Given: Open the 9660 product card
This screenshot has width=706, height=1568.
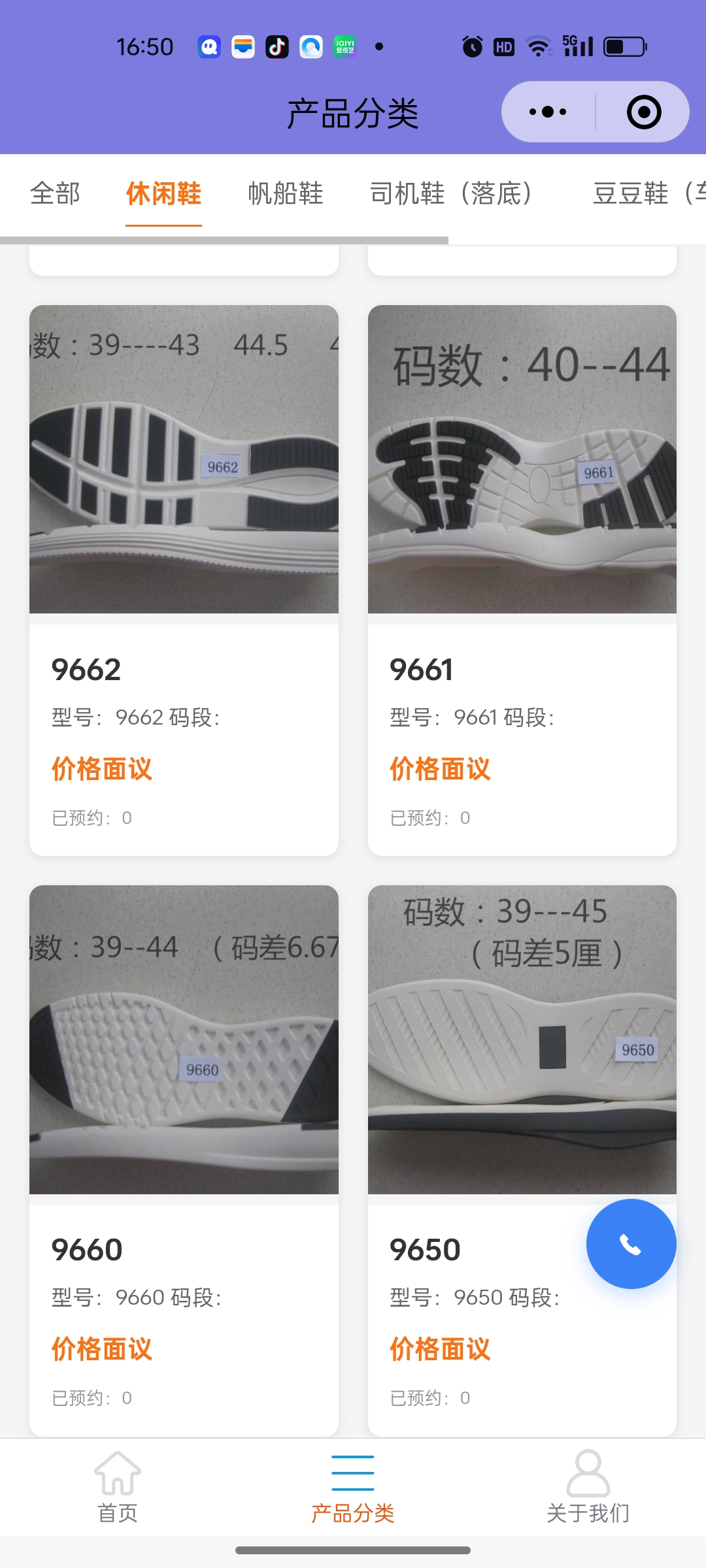Looking at the screenshot, I should (184, 1160).
